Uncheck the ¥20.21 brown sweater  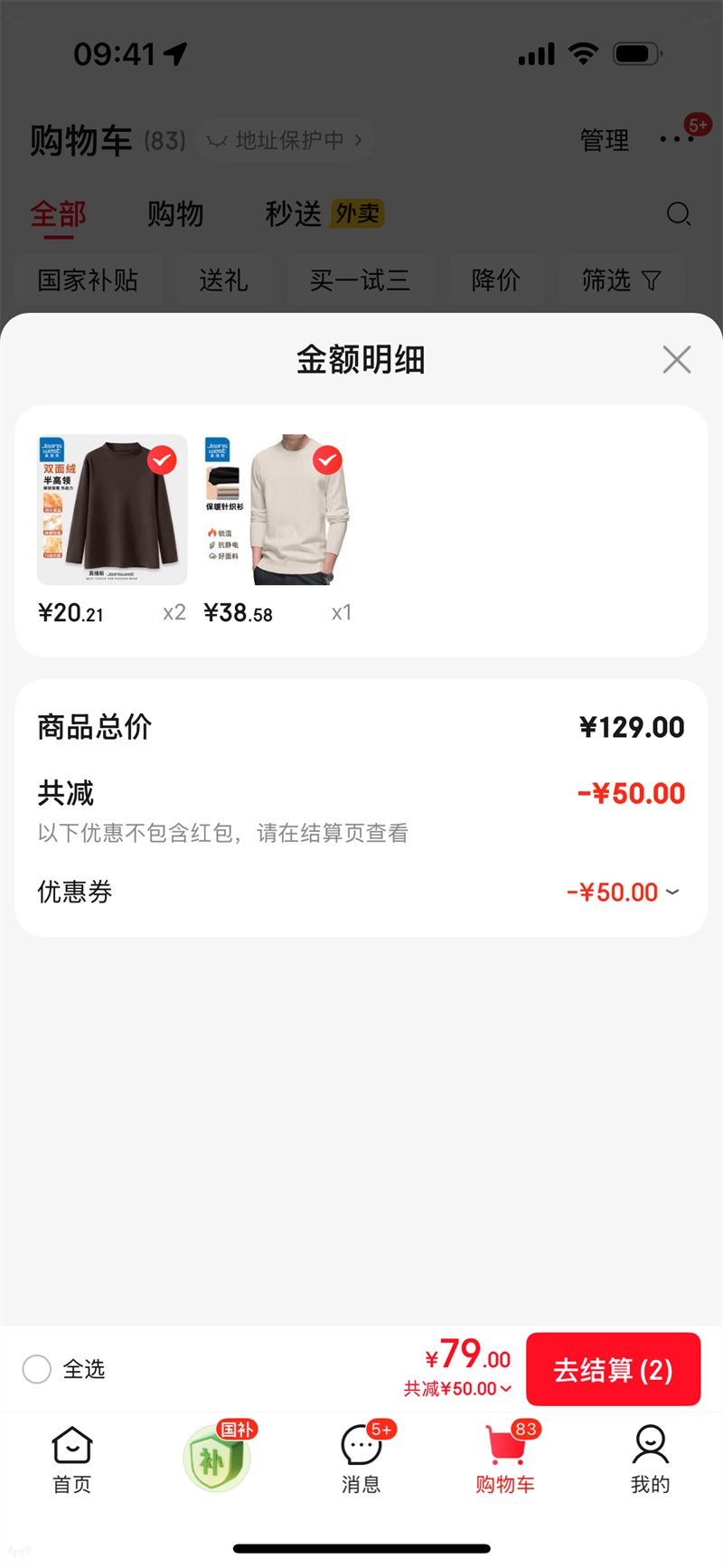[163, 460]
